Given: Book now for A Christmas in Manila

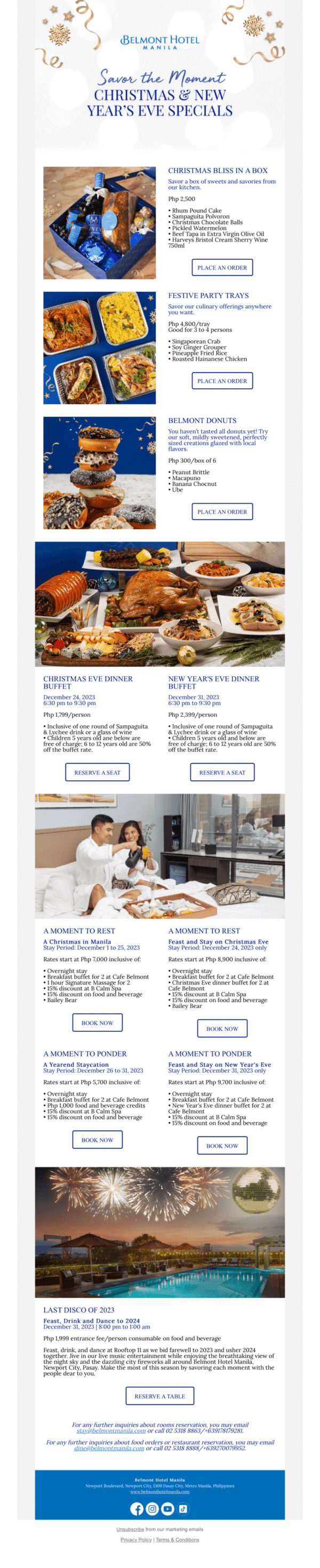Looking at the screenshot, I should [98, 1022].
